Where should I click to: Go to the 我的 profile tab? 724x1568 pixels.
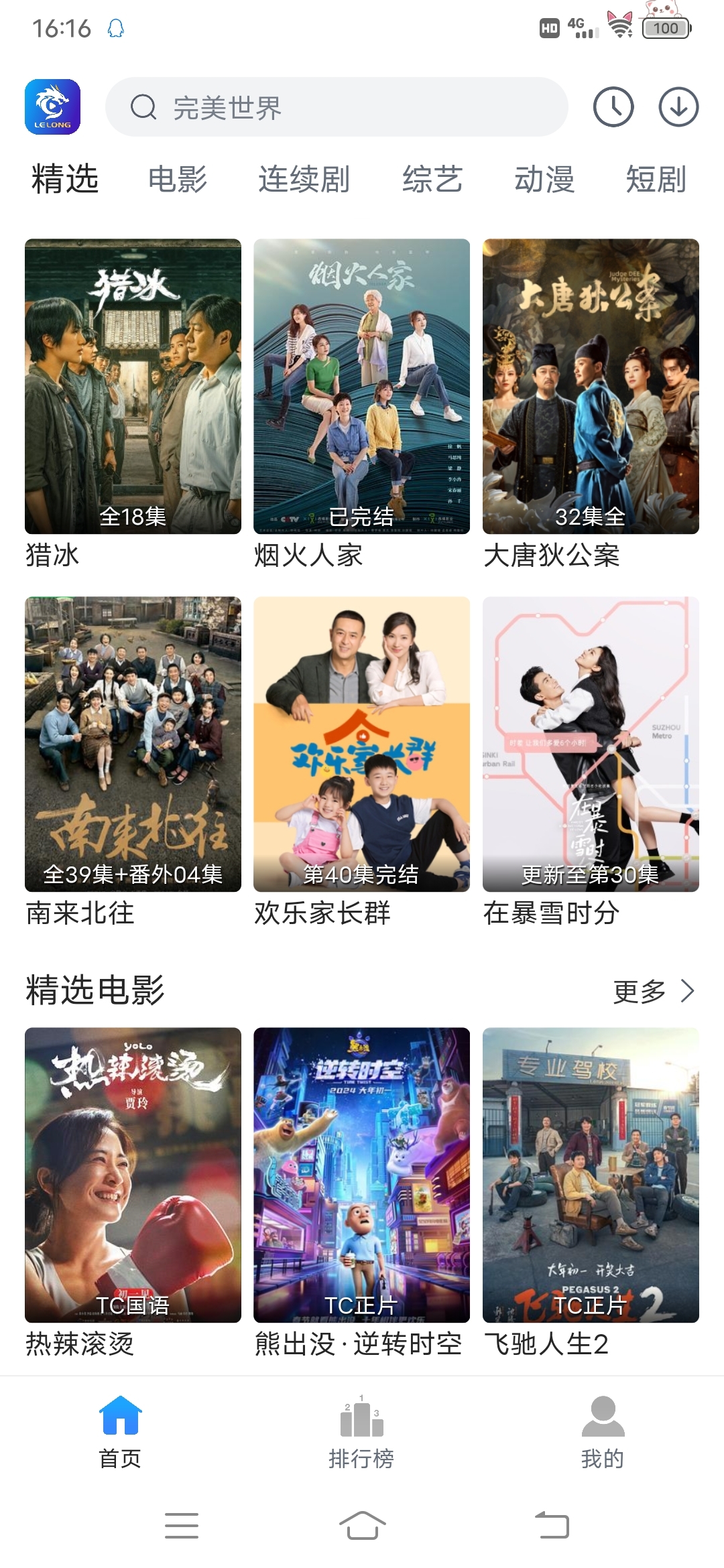pos(603,1432)
